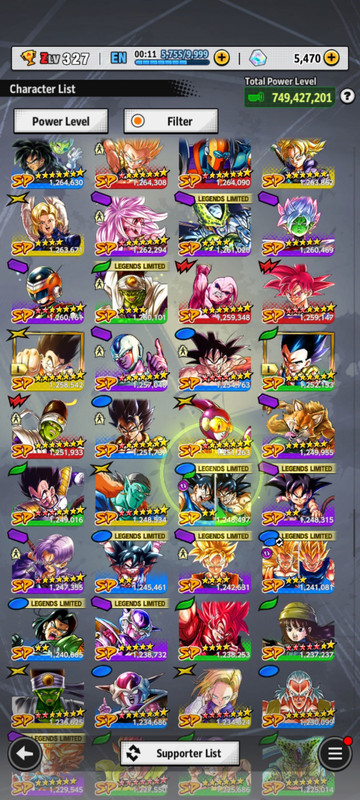Select the character with power 1,230,099
Viewport: 360px width, 800px height.
[x=298, y=696]
